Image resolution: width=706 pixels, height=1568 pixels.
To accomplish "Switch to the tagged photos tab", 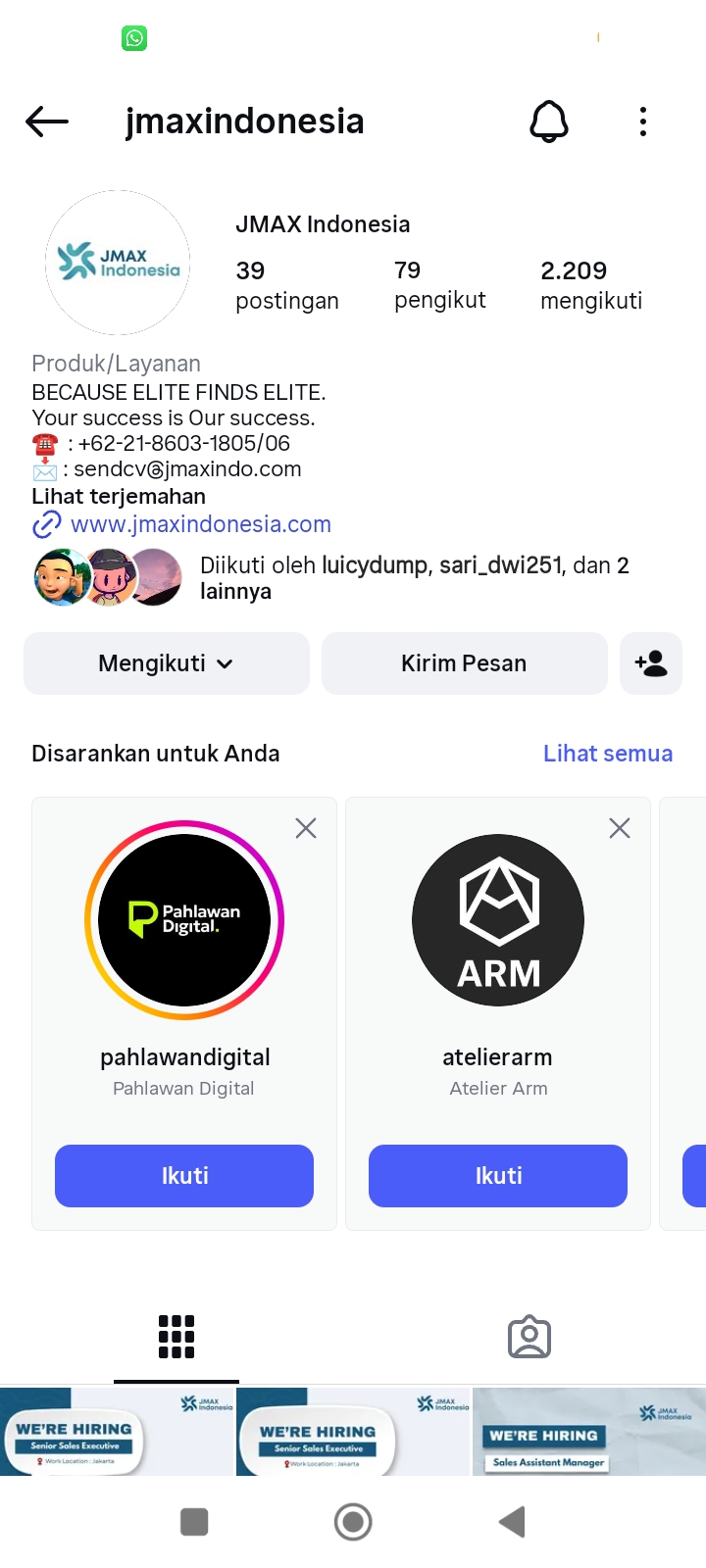I will pyautogui.click(x=529, y=1337).
